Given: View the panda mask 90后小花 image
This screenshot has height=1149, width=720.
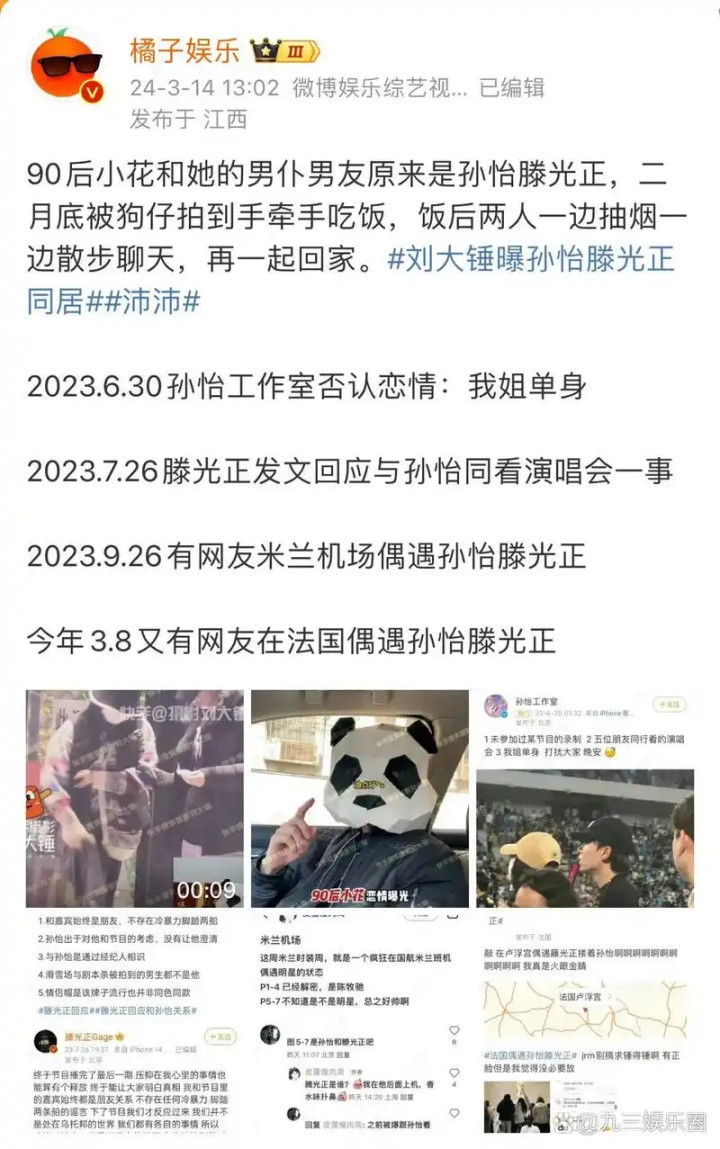Looking at the screenshot, I should pyautogui.click(x=359, y=798).
